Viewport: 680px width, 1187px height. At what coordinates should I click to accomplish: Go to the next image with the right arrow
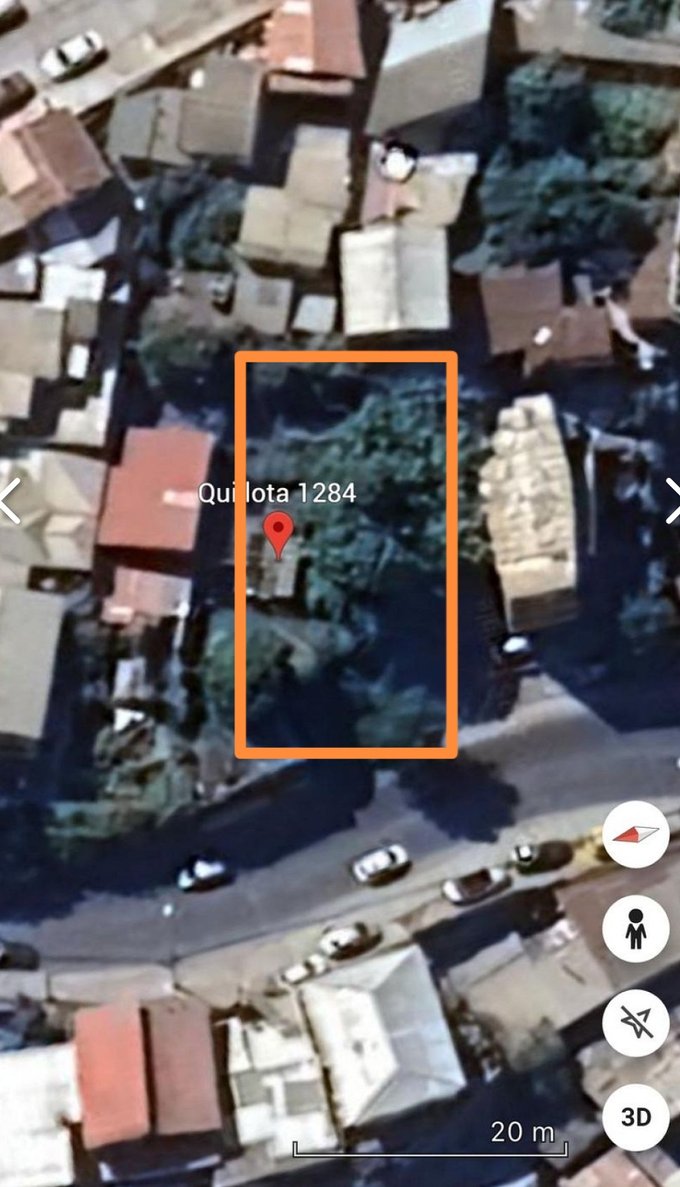[x=670, y=501]
